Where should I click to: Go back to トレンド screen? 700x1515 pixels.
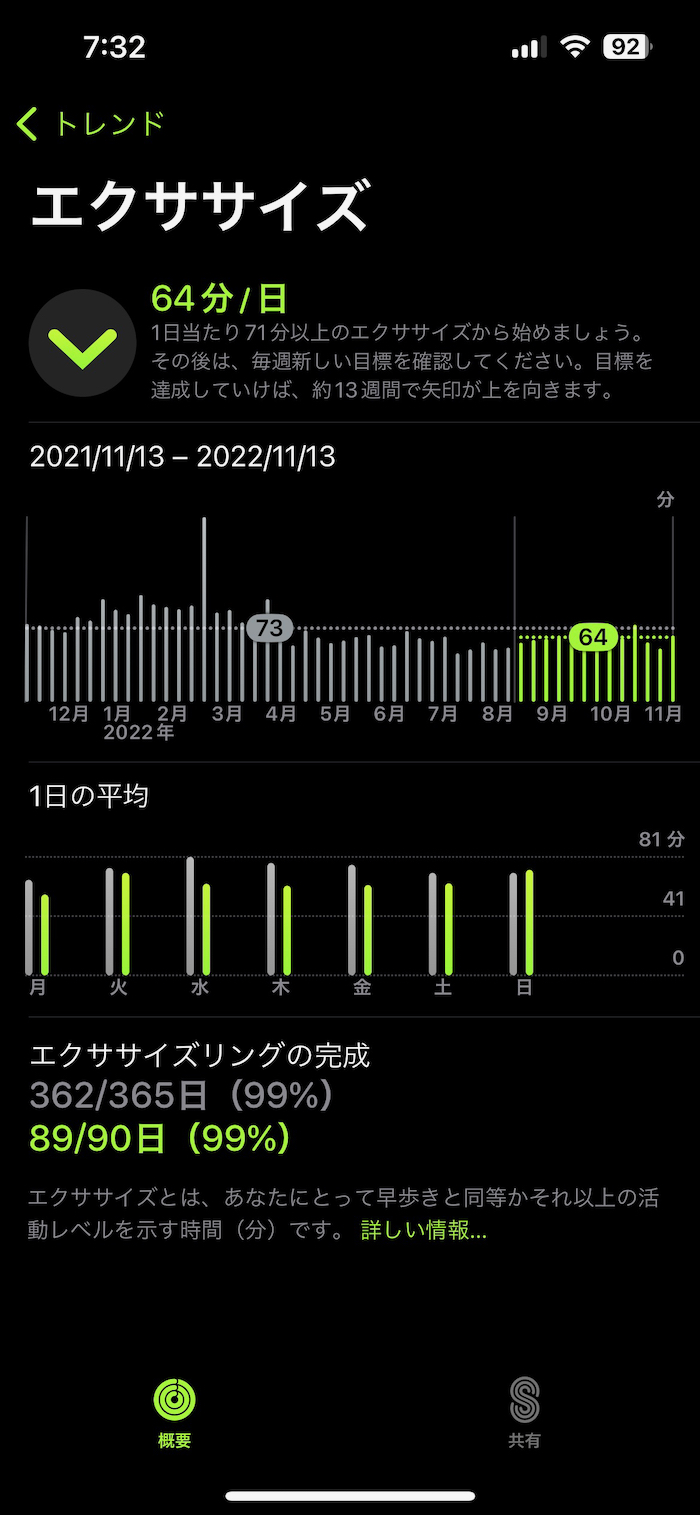pos(90,124)
